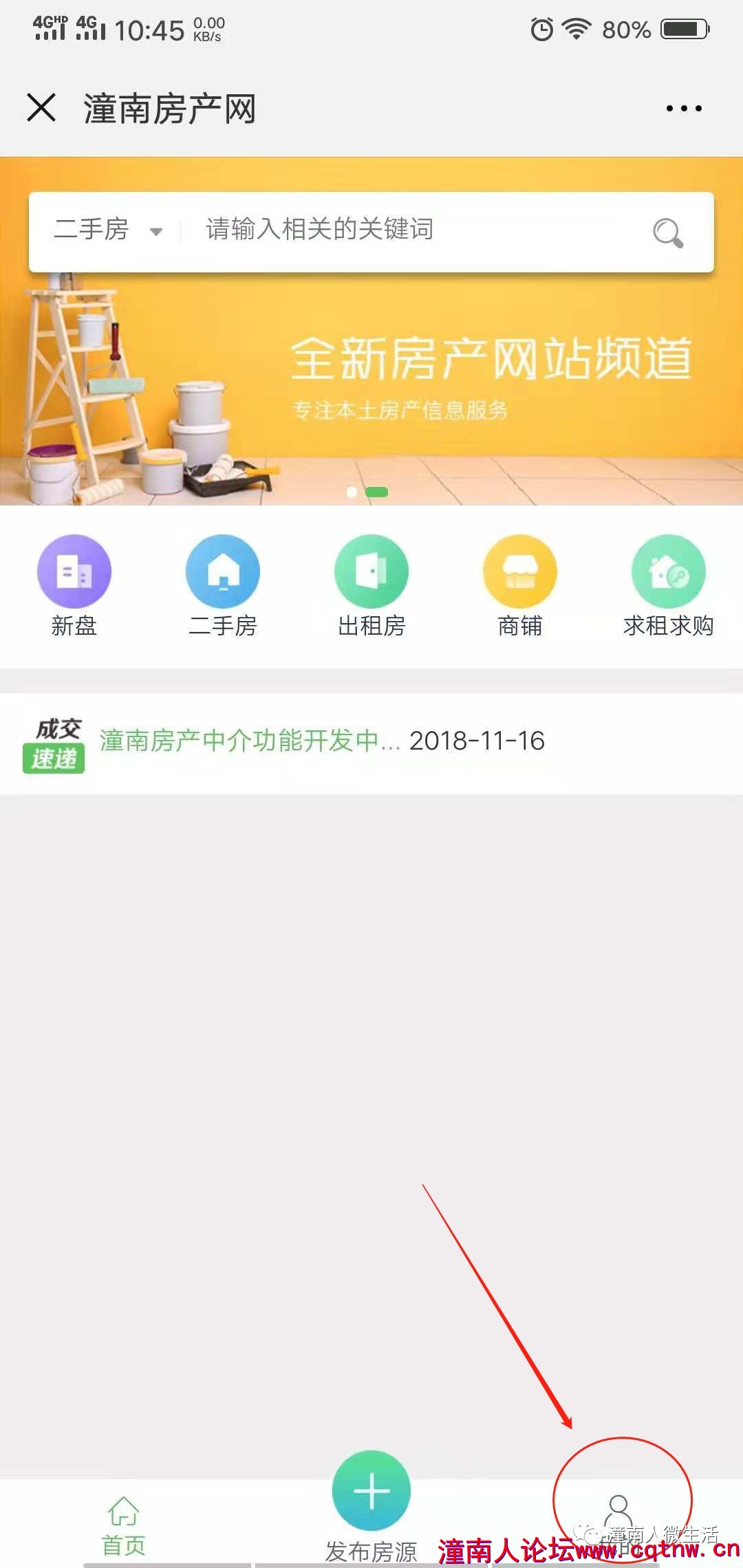Open the profile person tab
This screenshot has width=743, height=1568.
click(618, 1516)
